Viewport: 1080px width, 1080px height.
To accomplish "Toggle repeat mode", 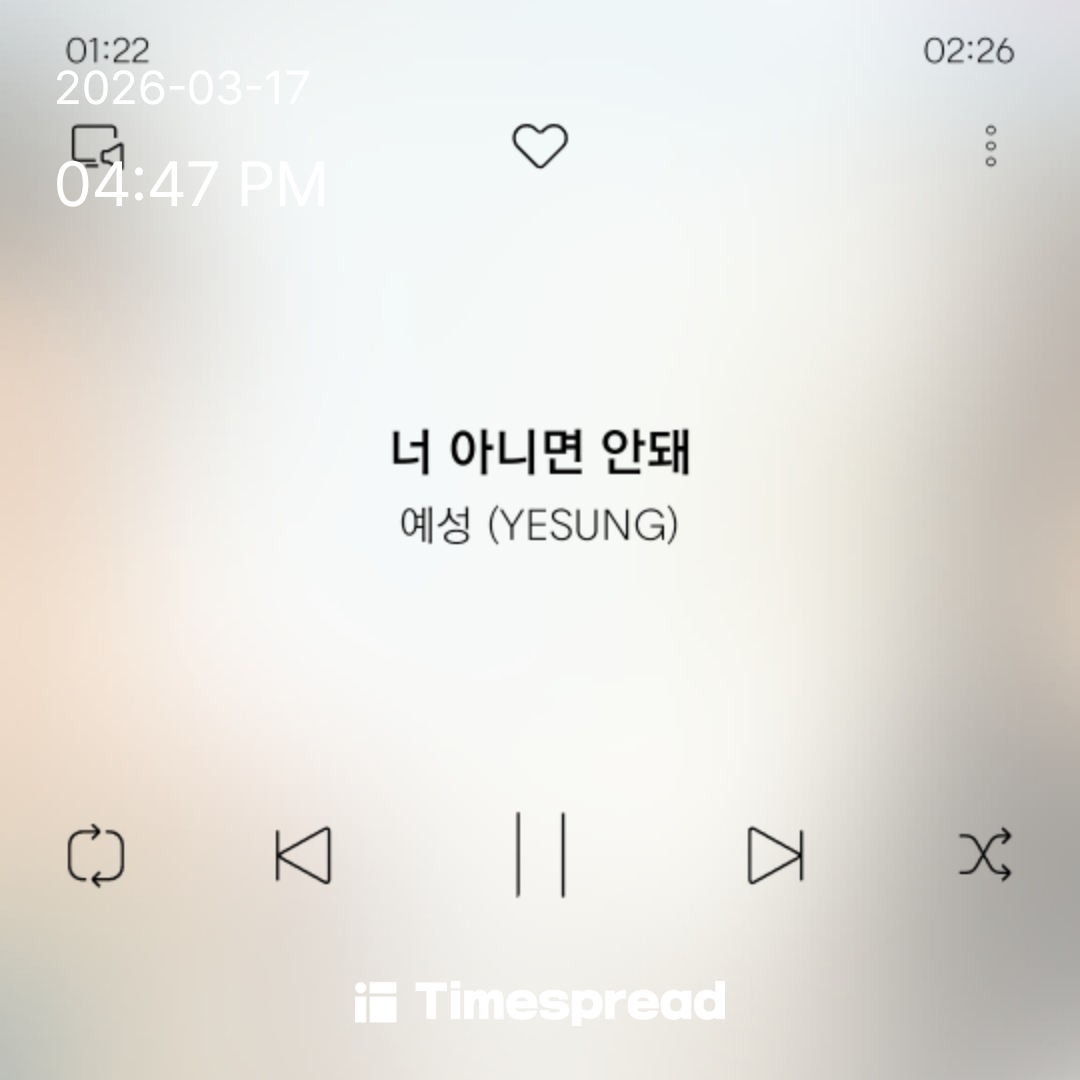I will click(x=96, y=856).
